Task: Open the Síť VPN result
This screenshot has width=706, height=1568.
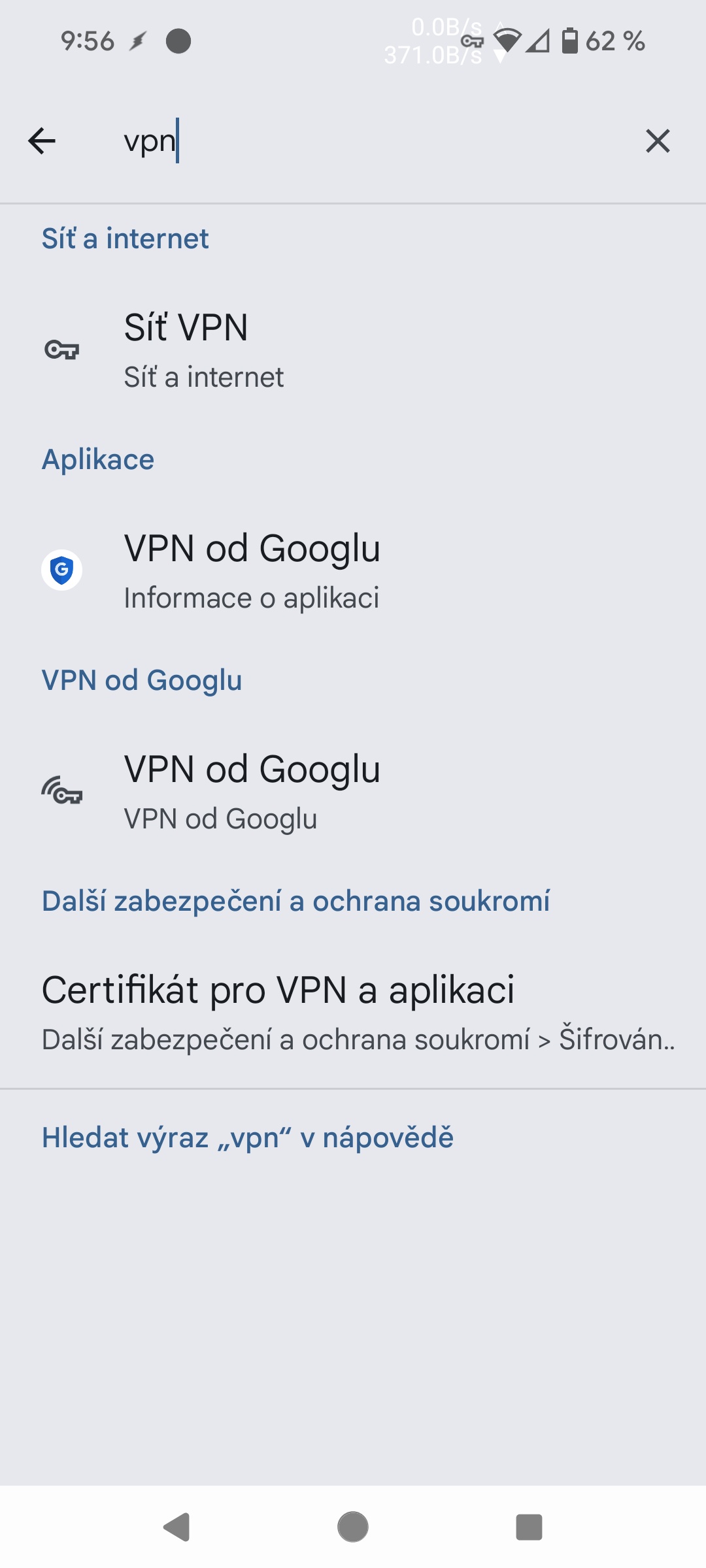Action: click(353, 351)
